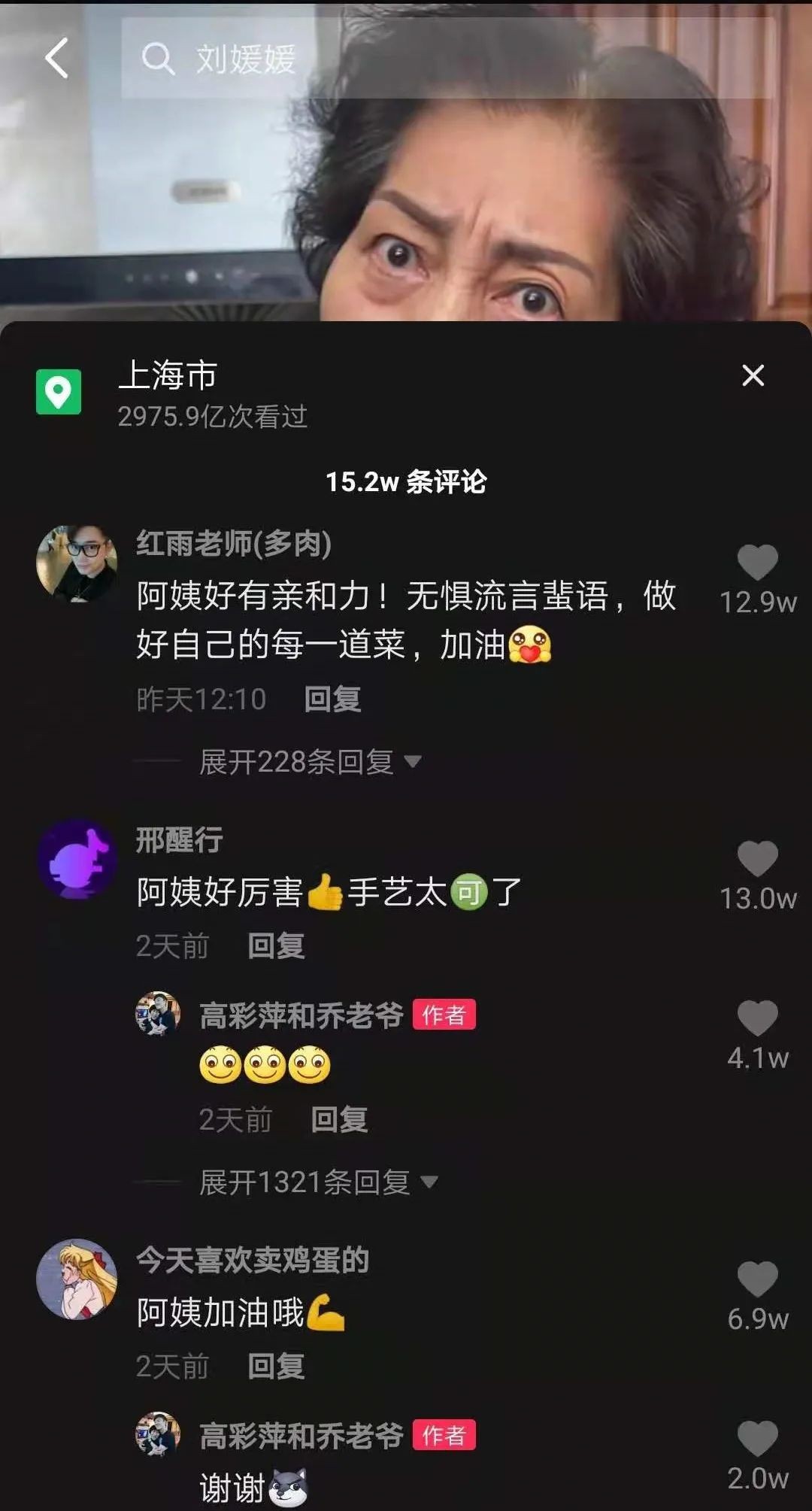The width and height of the screenshot is (812, 1511).
Task: Open 邢醒行's profile avatar
Action: coord(77,859)
